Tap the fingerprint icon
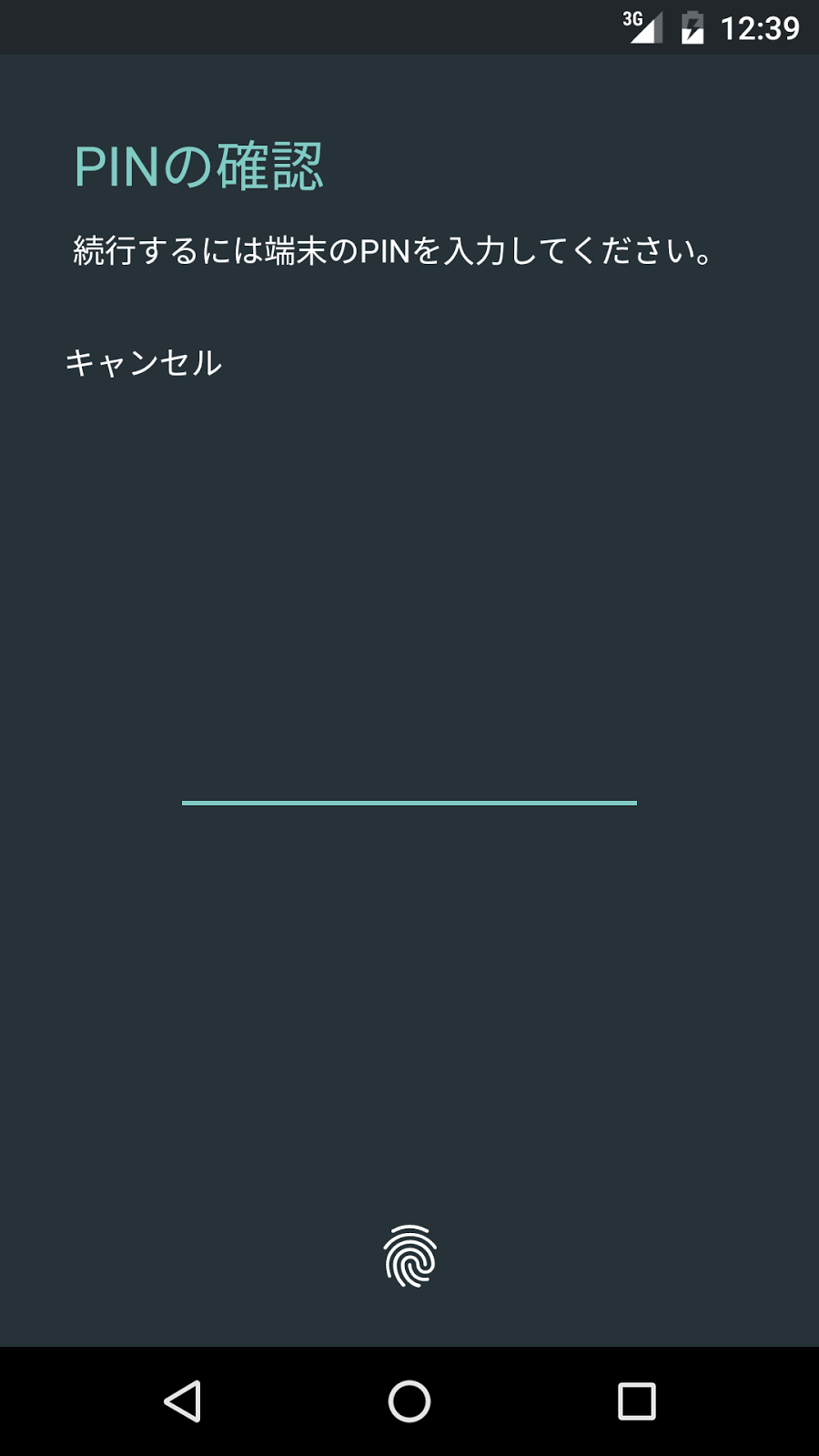 (x=410, y=1257)
